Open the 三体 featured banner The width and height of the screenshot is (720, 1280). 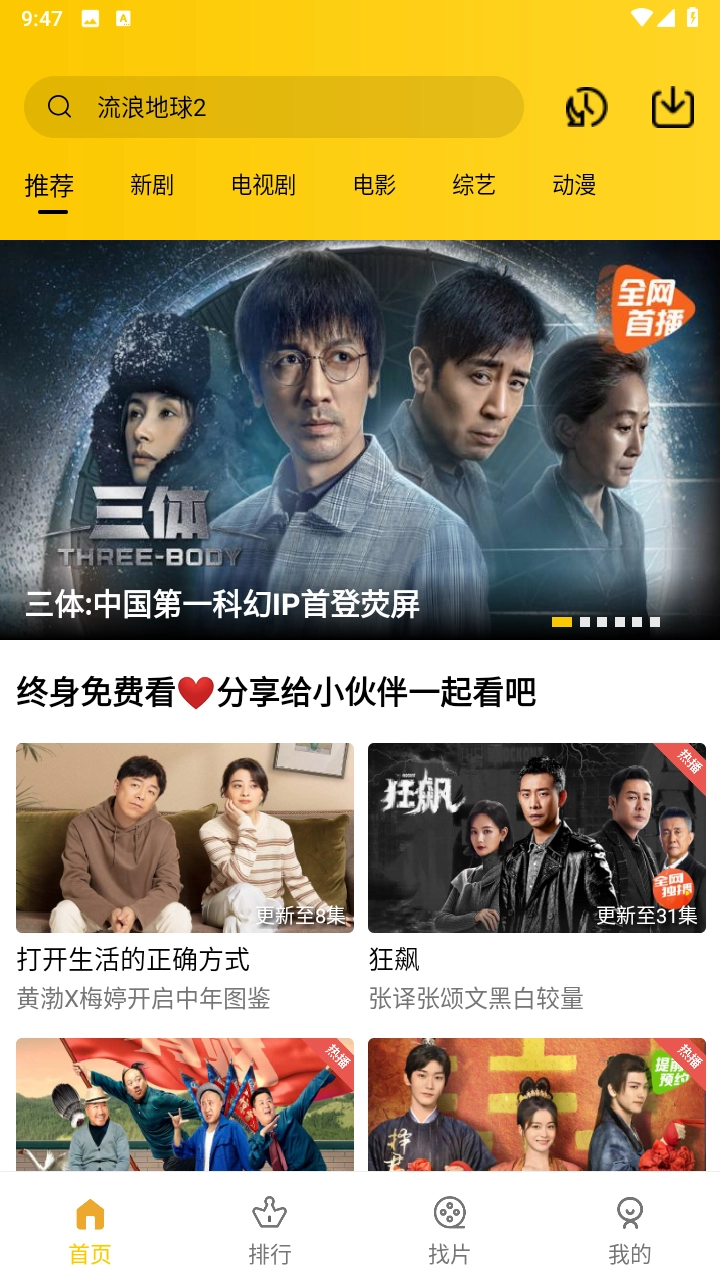click(360, 440)
